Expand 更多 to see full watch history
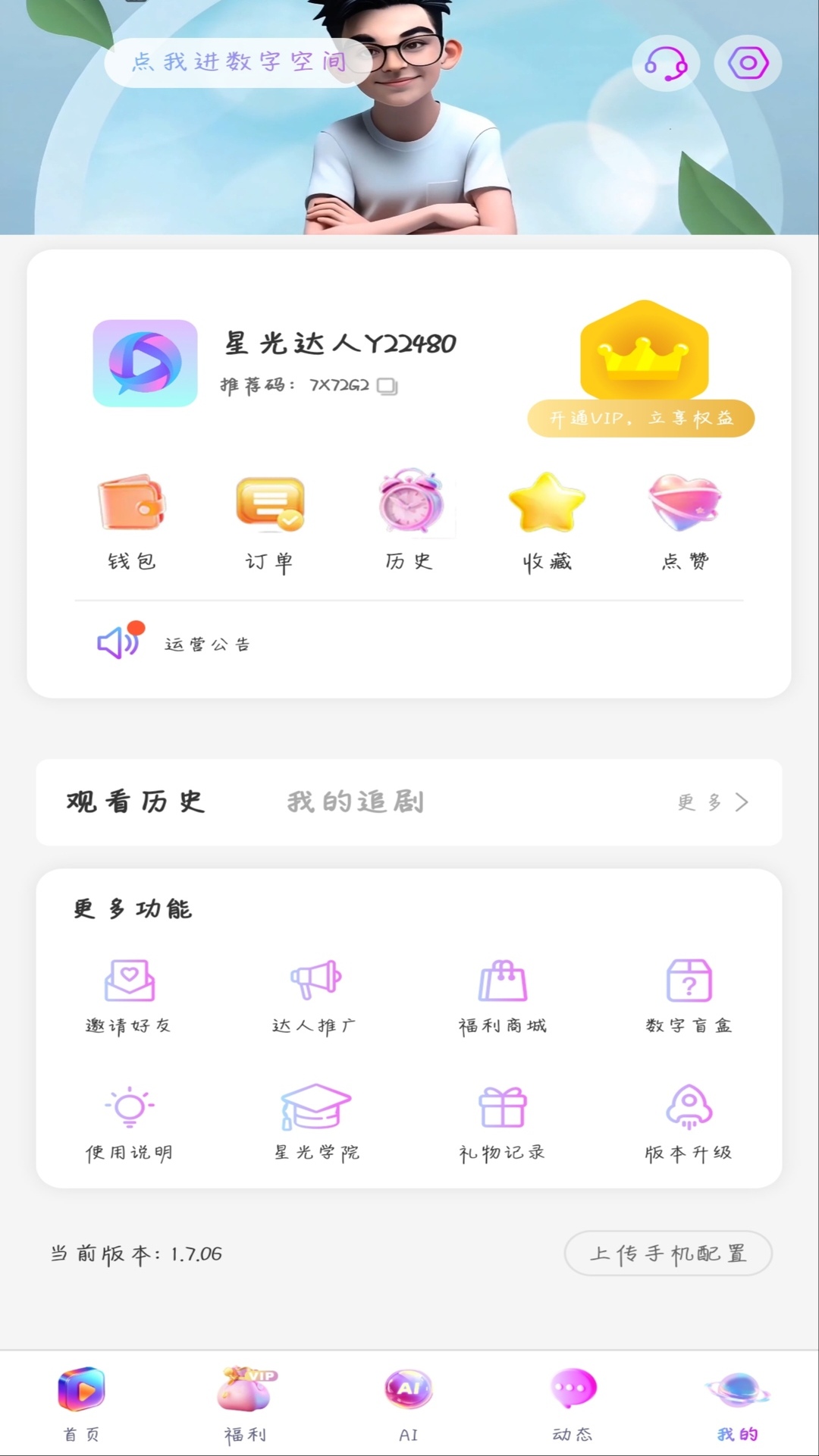This screenshot has height=1456, width=819. 711,802
